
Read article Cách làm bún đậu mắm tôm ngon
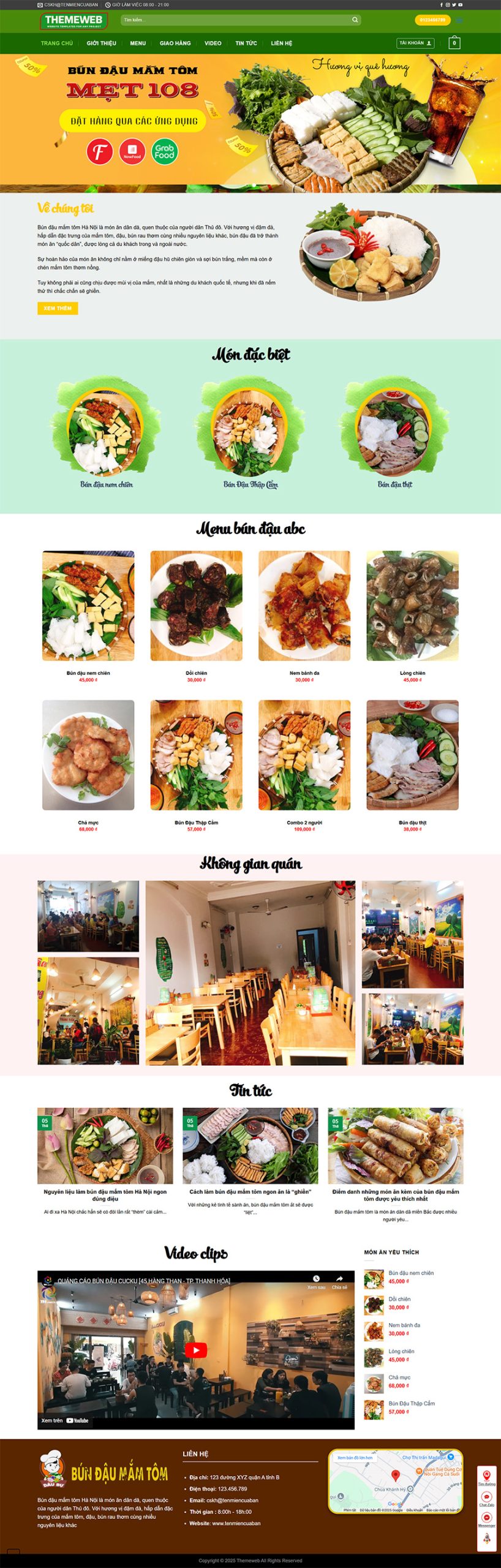tap(250, 1192)
